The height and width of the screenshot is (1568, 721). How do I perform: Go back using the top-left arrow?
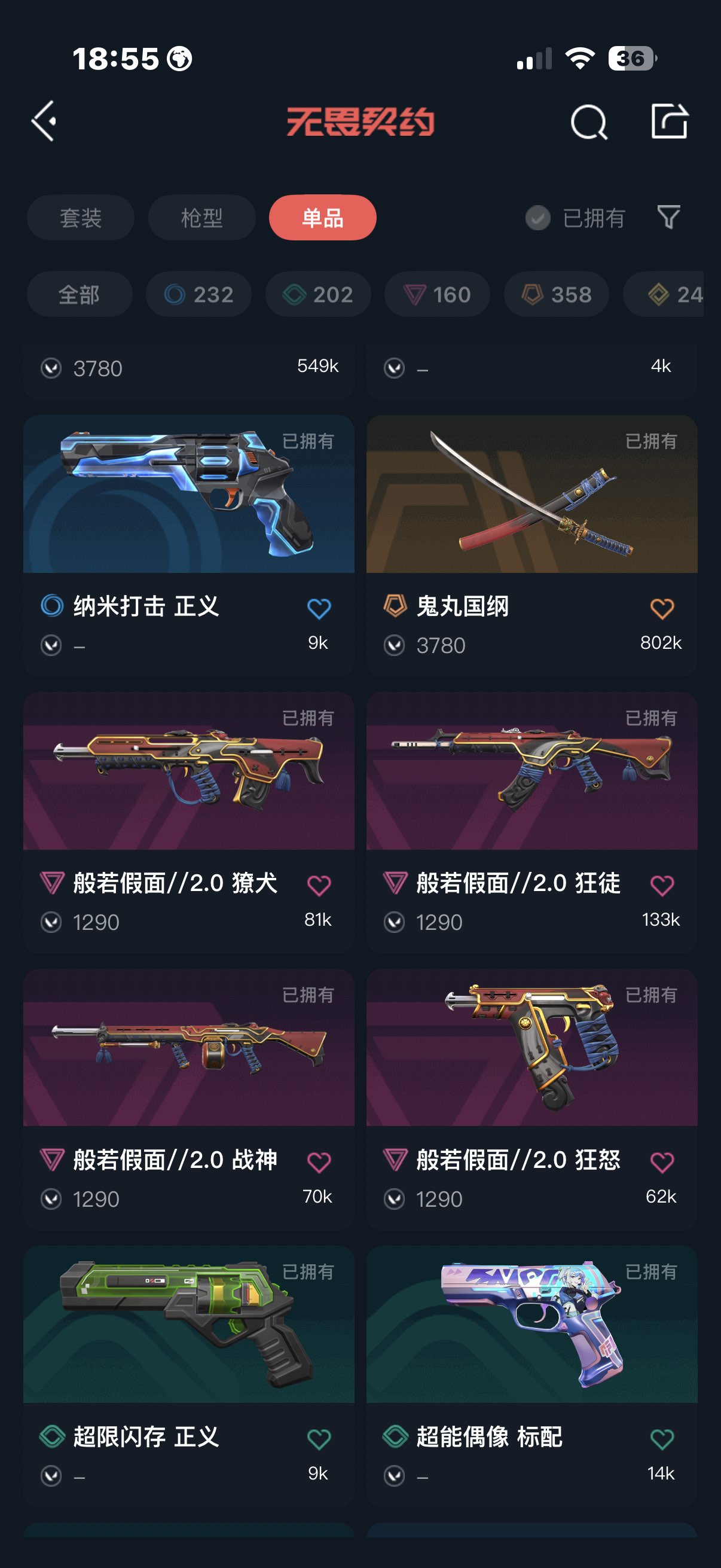click(44, 121)
